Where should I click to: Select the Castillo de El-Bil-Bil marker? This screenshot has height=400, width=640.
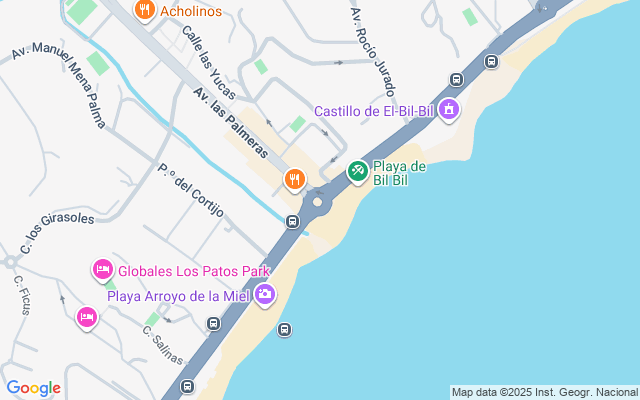pyautogui.click(x=450, y=109)
